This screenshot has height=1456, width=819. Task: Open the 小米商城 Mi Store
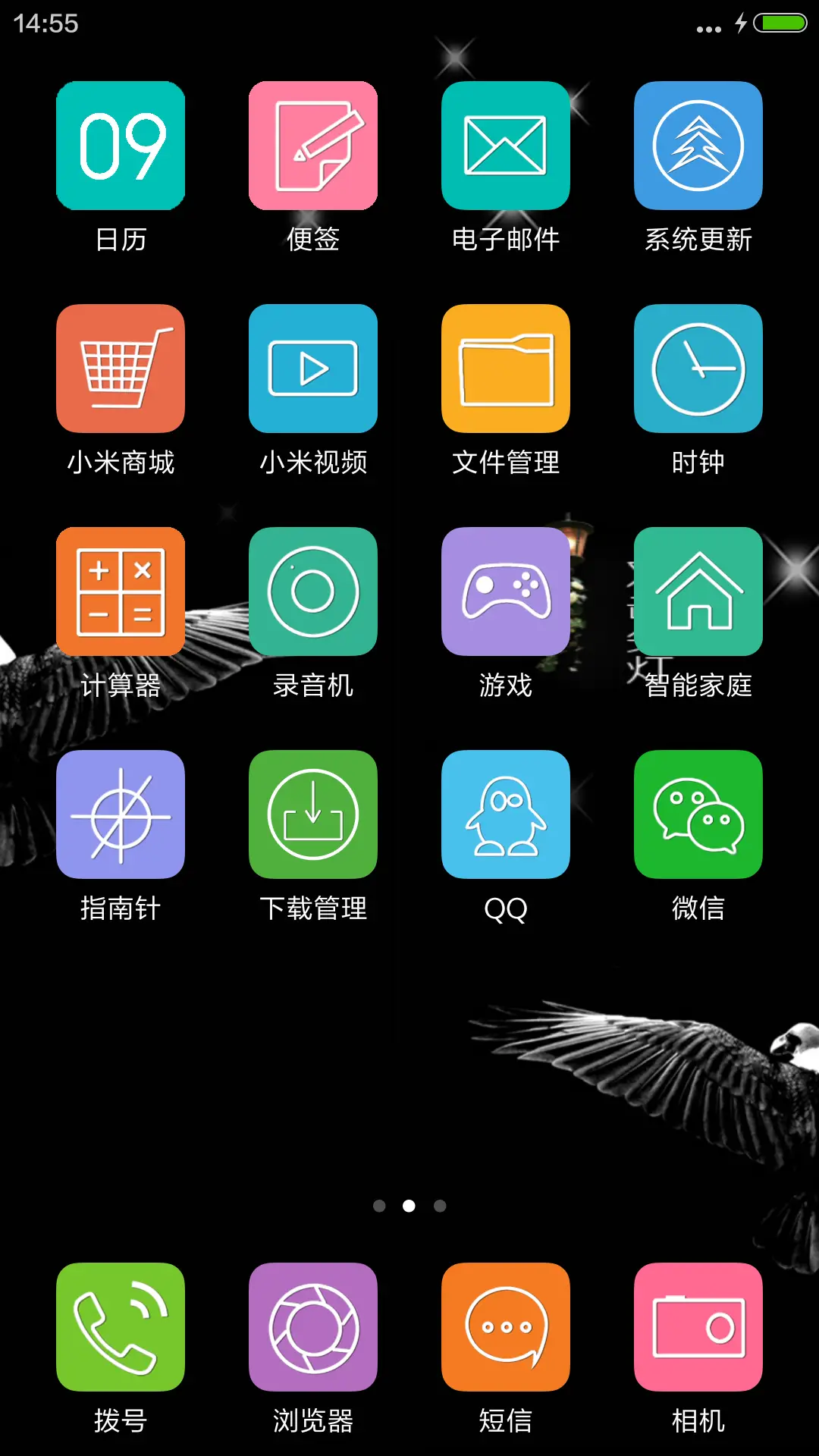coord(120,368)
